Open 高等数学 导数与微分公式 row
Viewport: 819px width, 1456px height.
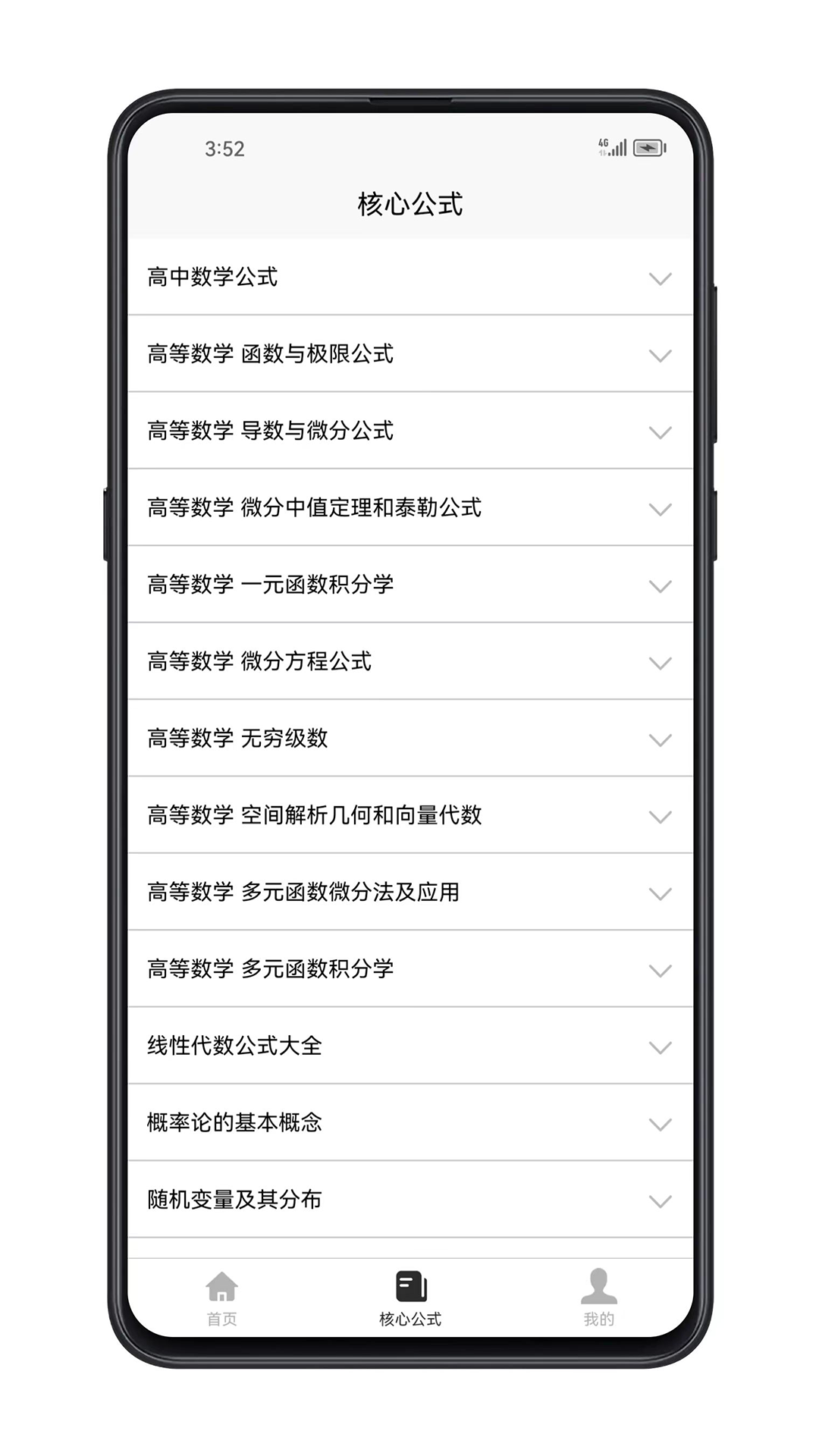pyautogui.click(x=409, y=431)
